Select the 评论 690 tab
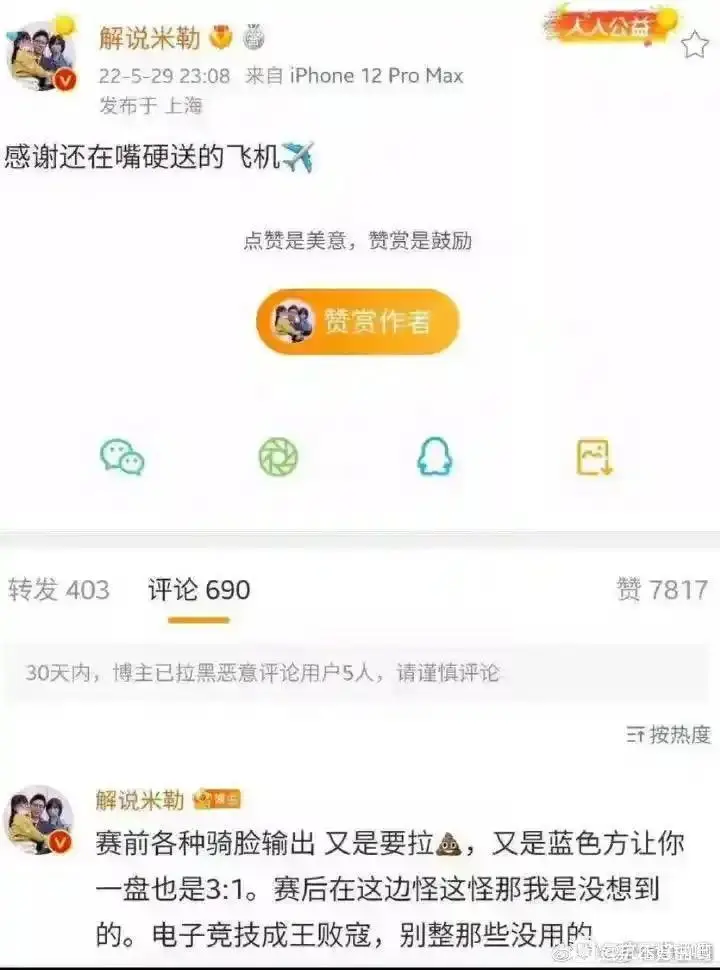Viewport: 720px width, 970px height. click(x=198, y=590)
